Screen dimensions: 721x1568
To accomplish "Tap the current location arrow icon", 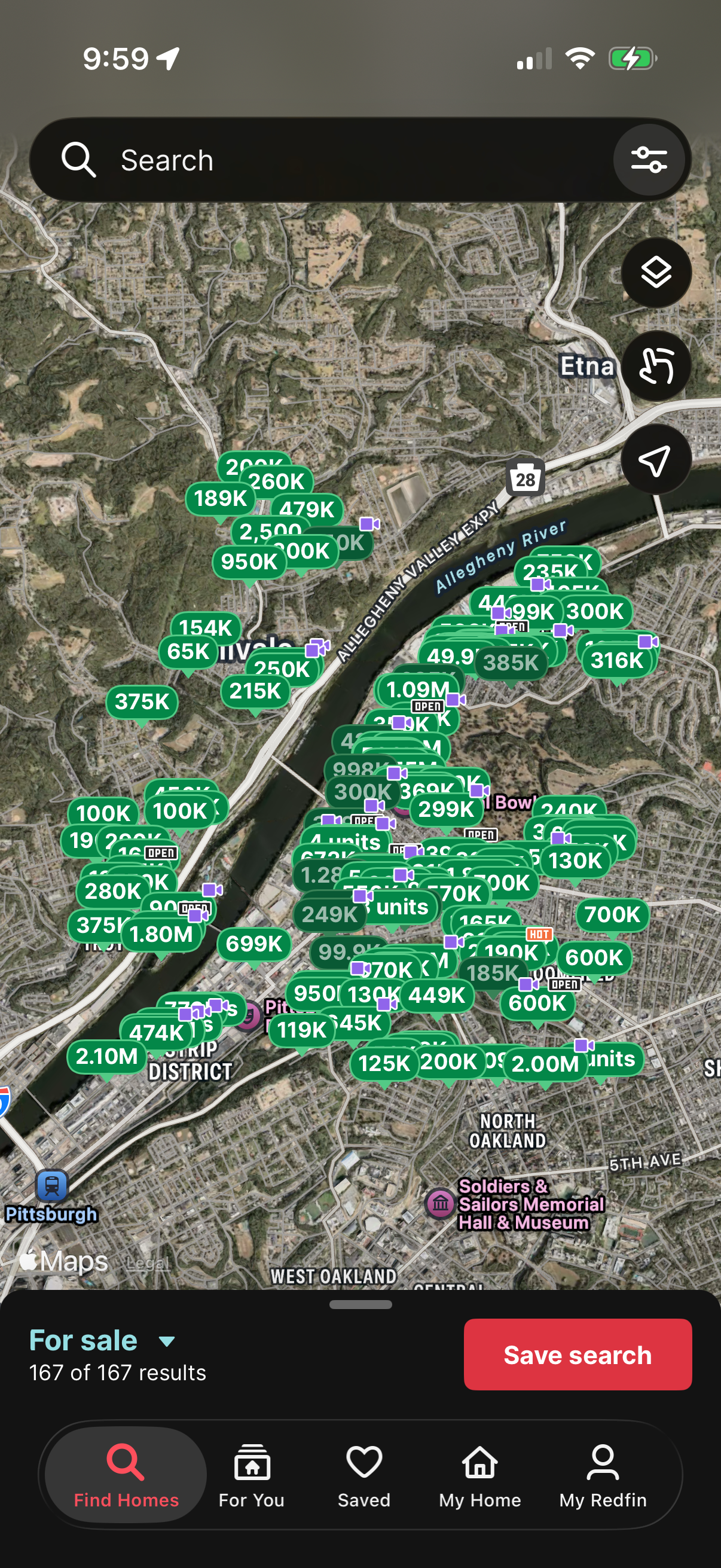I will 655,458.
